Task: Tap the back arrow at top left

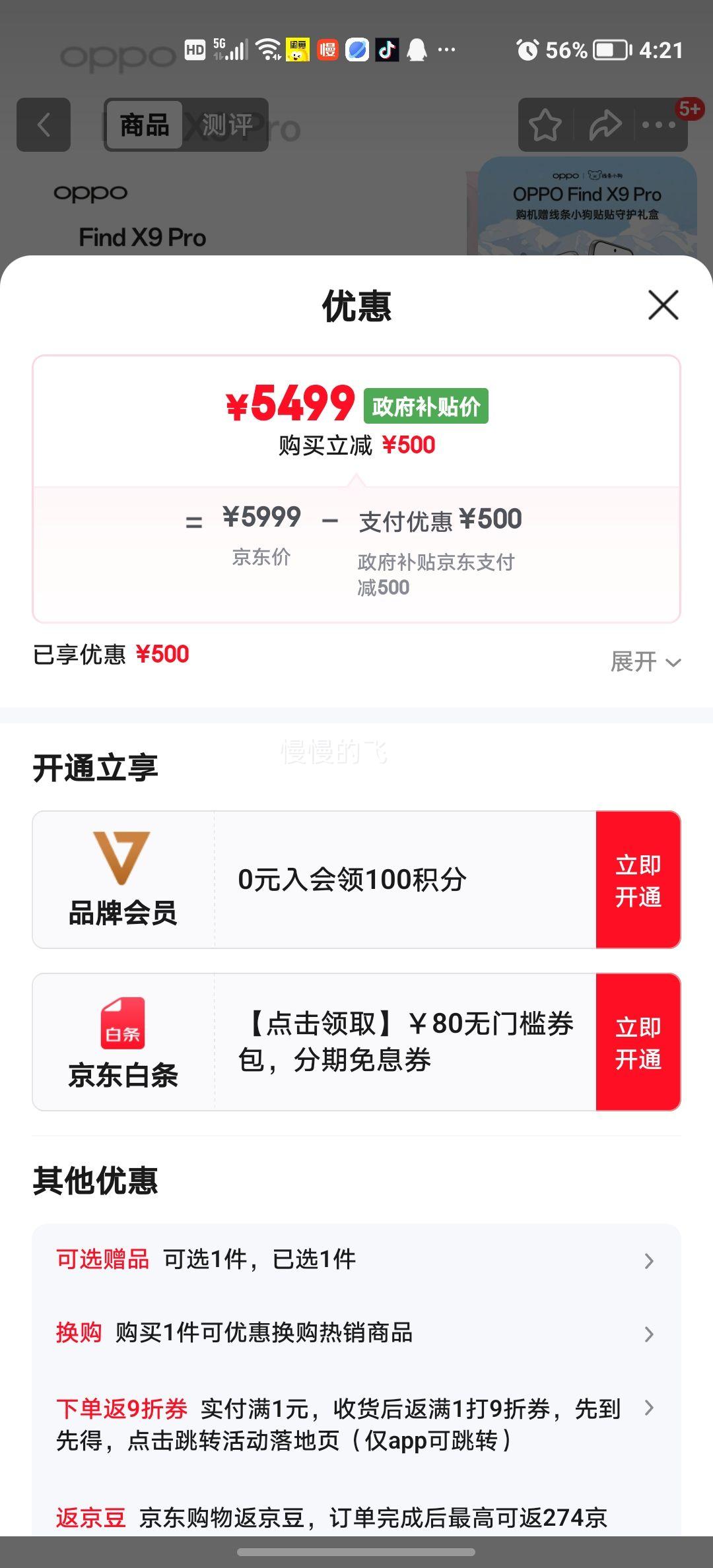Action: point(44,125)
